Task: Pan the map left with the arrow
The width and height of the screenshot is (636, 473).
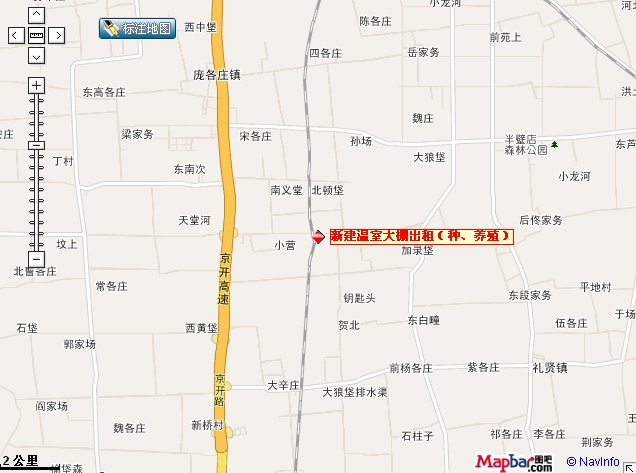Action: 15,35
